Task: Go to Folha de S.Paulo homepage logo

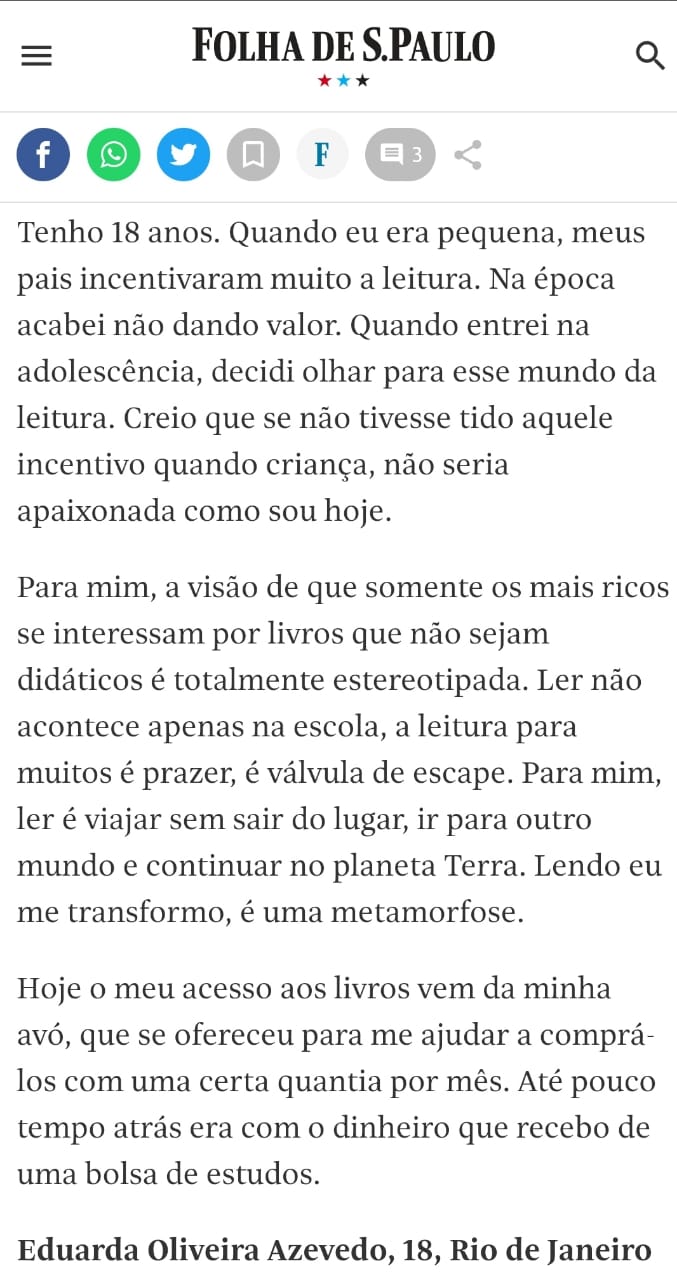Action: click(343, 47)
